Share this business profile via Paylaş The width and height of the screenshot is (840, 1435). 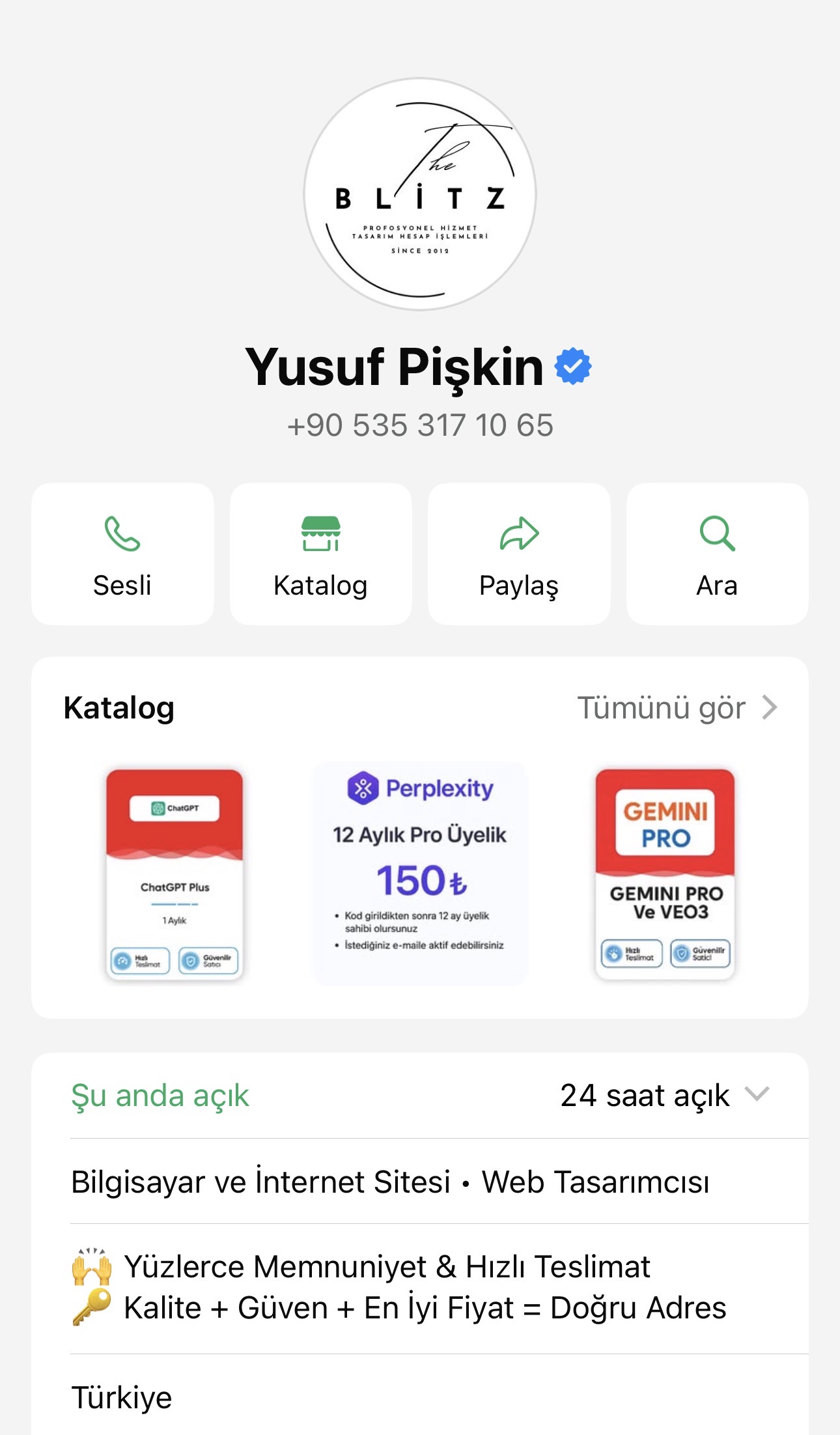(x=519, y=554)
